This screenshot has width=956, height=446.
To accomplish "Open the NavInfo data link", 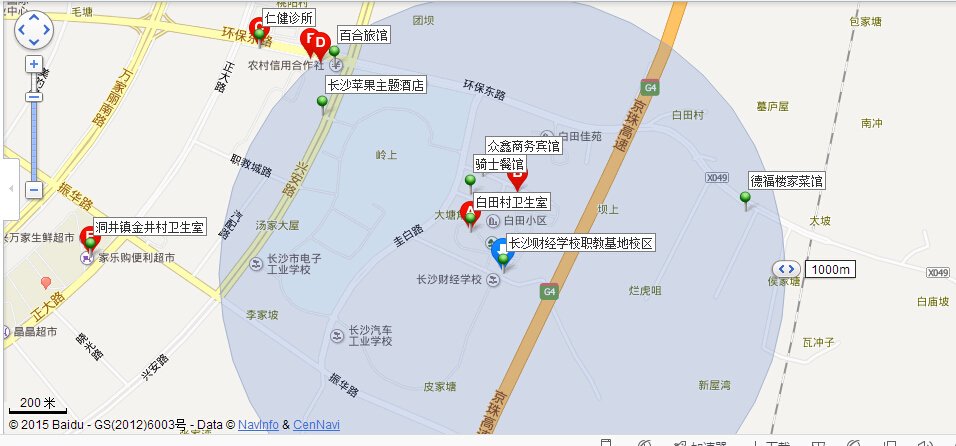I will pyautogui.click(x=258, y=425).
